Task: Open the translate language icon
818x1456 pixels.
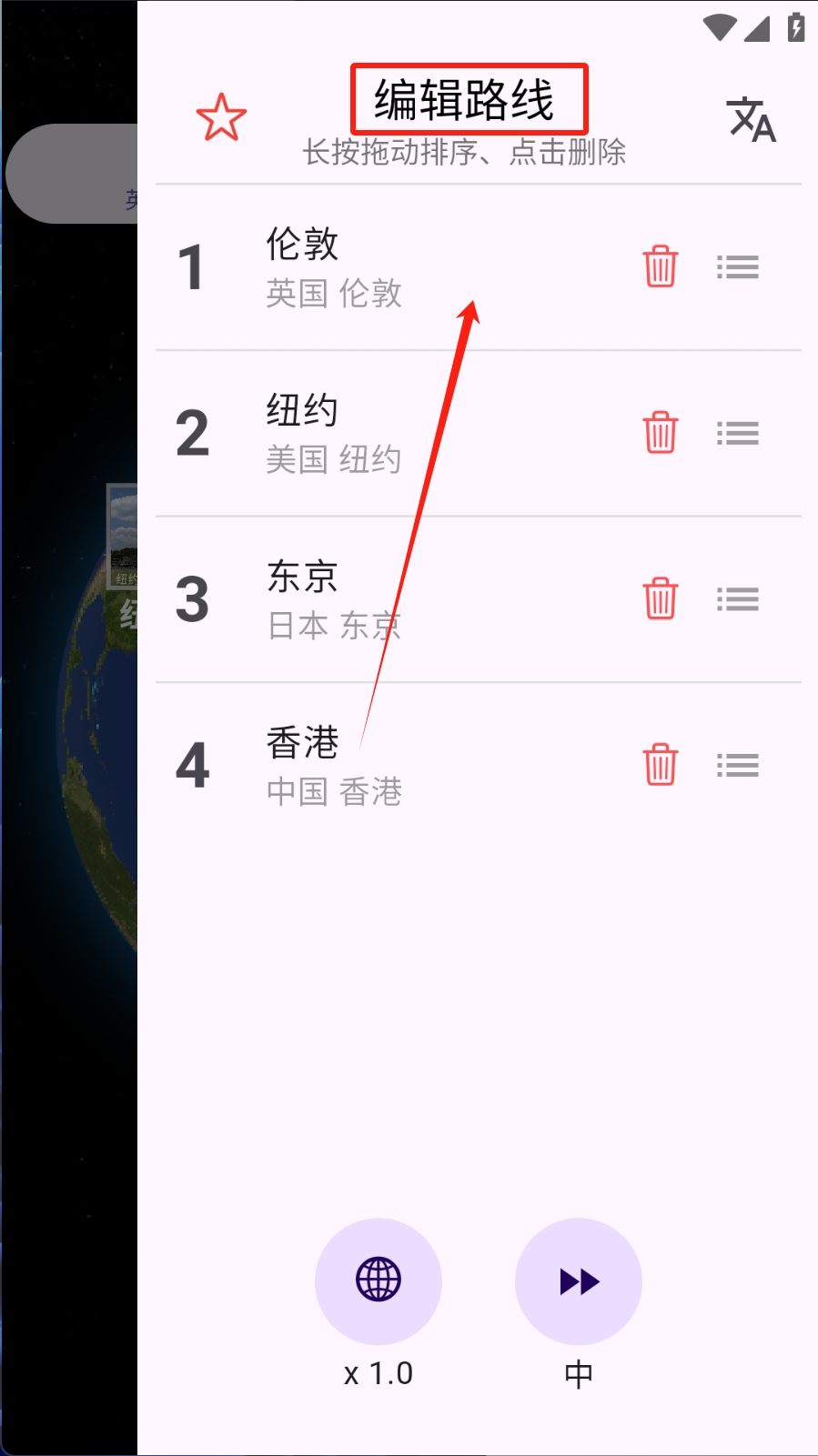Action: (x=752, y=119)
